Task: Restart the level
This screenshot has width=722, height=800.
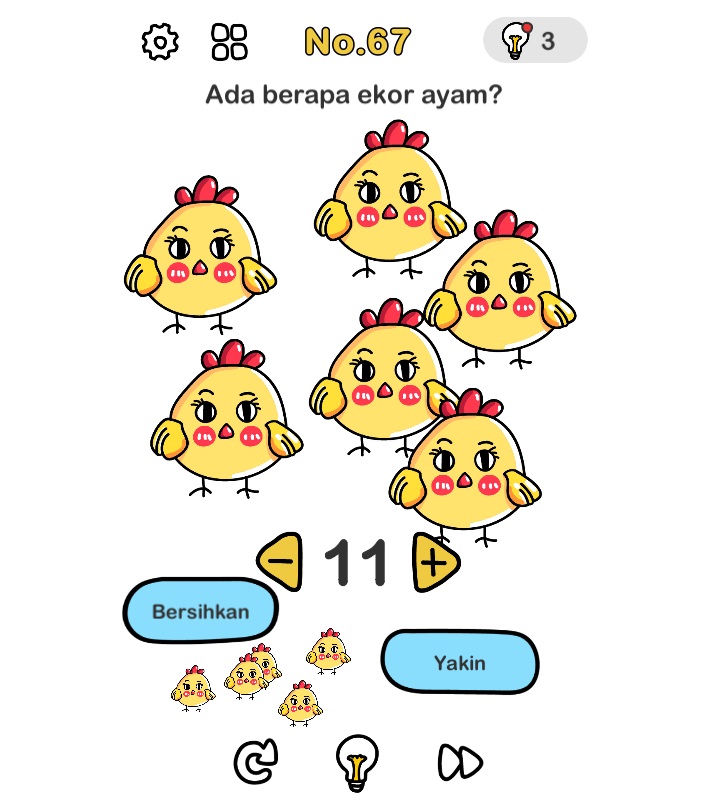Action: 257,763
